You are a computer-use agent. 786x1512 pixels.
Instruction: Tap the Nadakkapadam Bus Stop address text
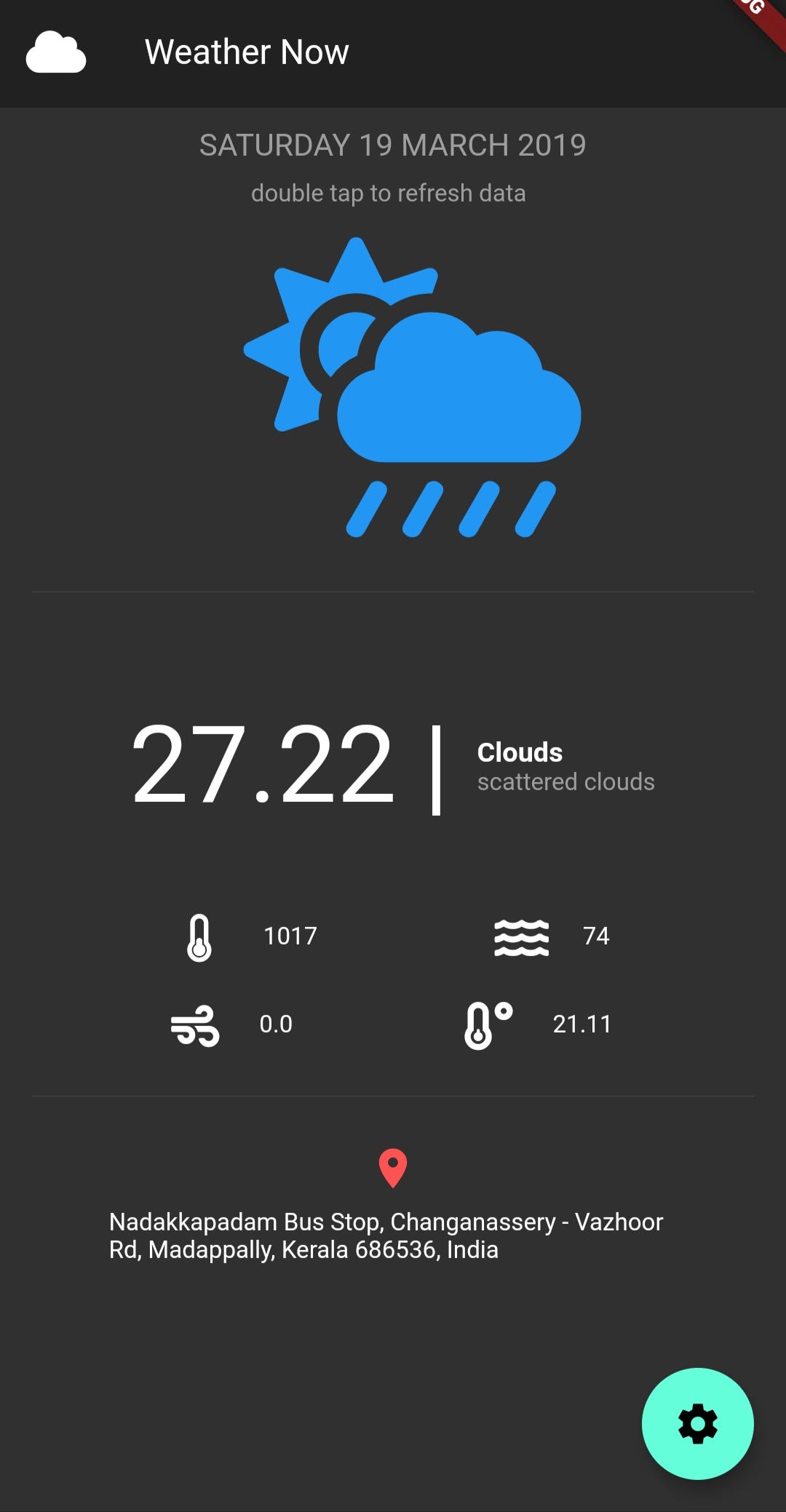pos(386,1233)
